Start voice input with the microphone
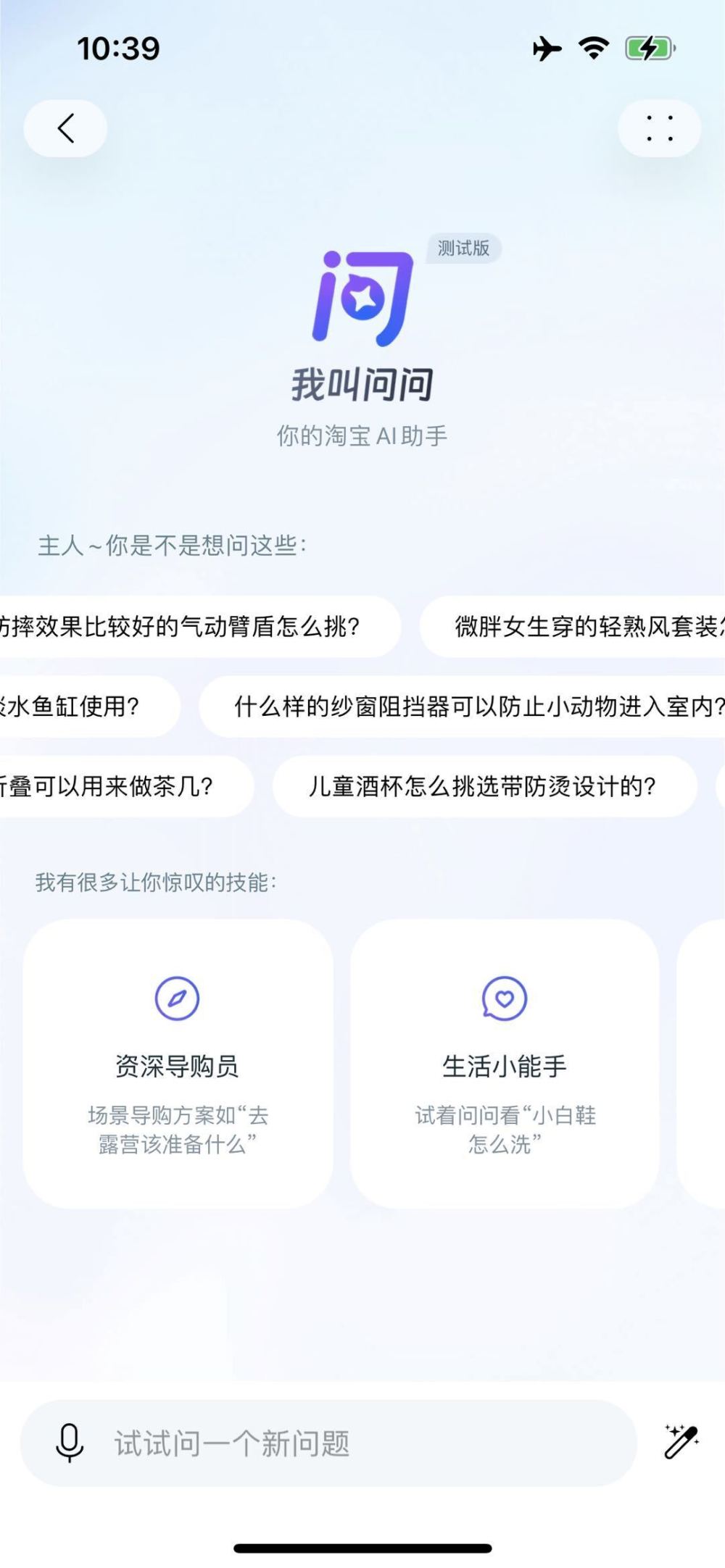725x1568 pixels. pyautogui.click(x=70, y=1443)
